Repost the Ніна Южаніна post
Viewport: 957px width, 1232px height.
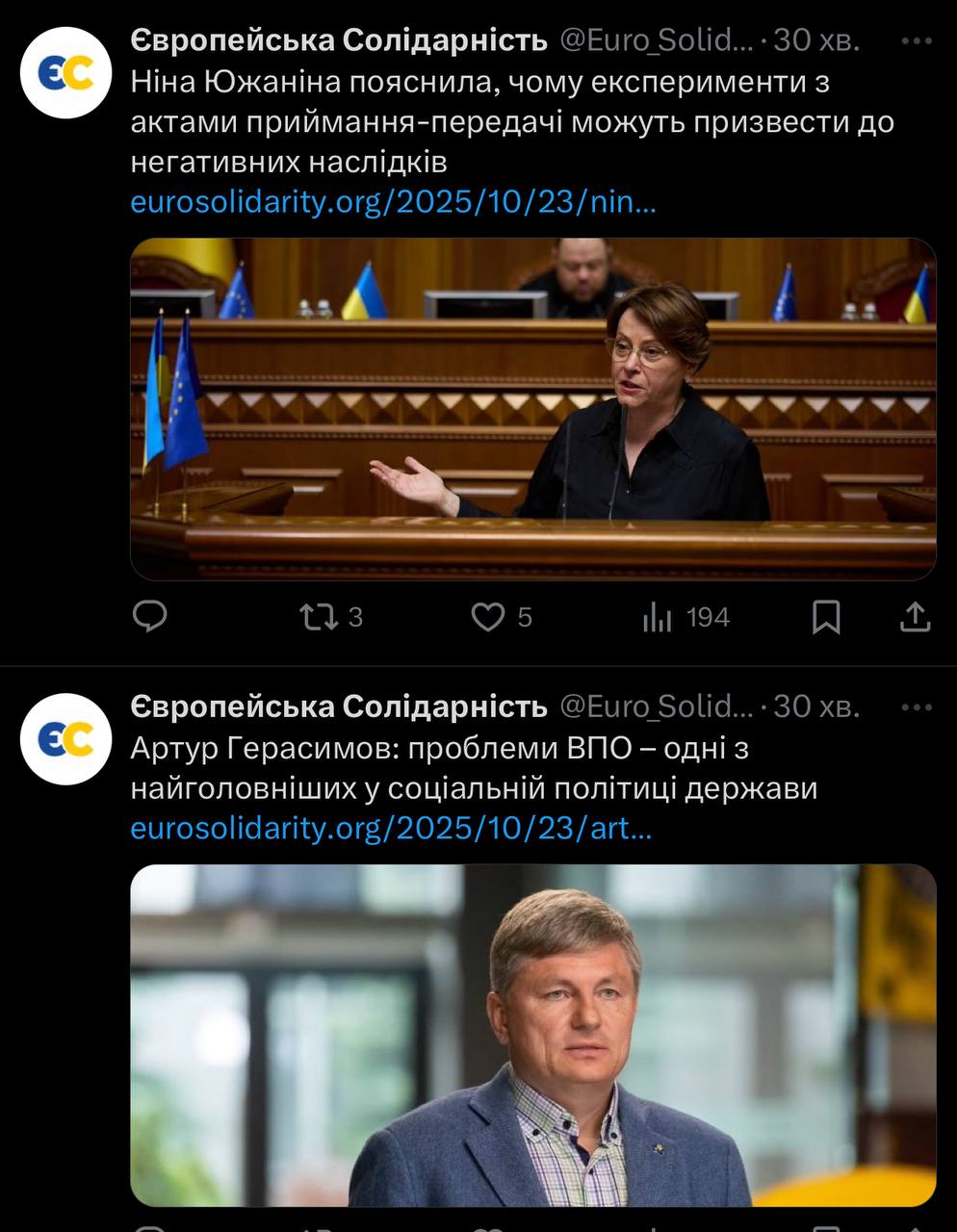click(319, 616)
